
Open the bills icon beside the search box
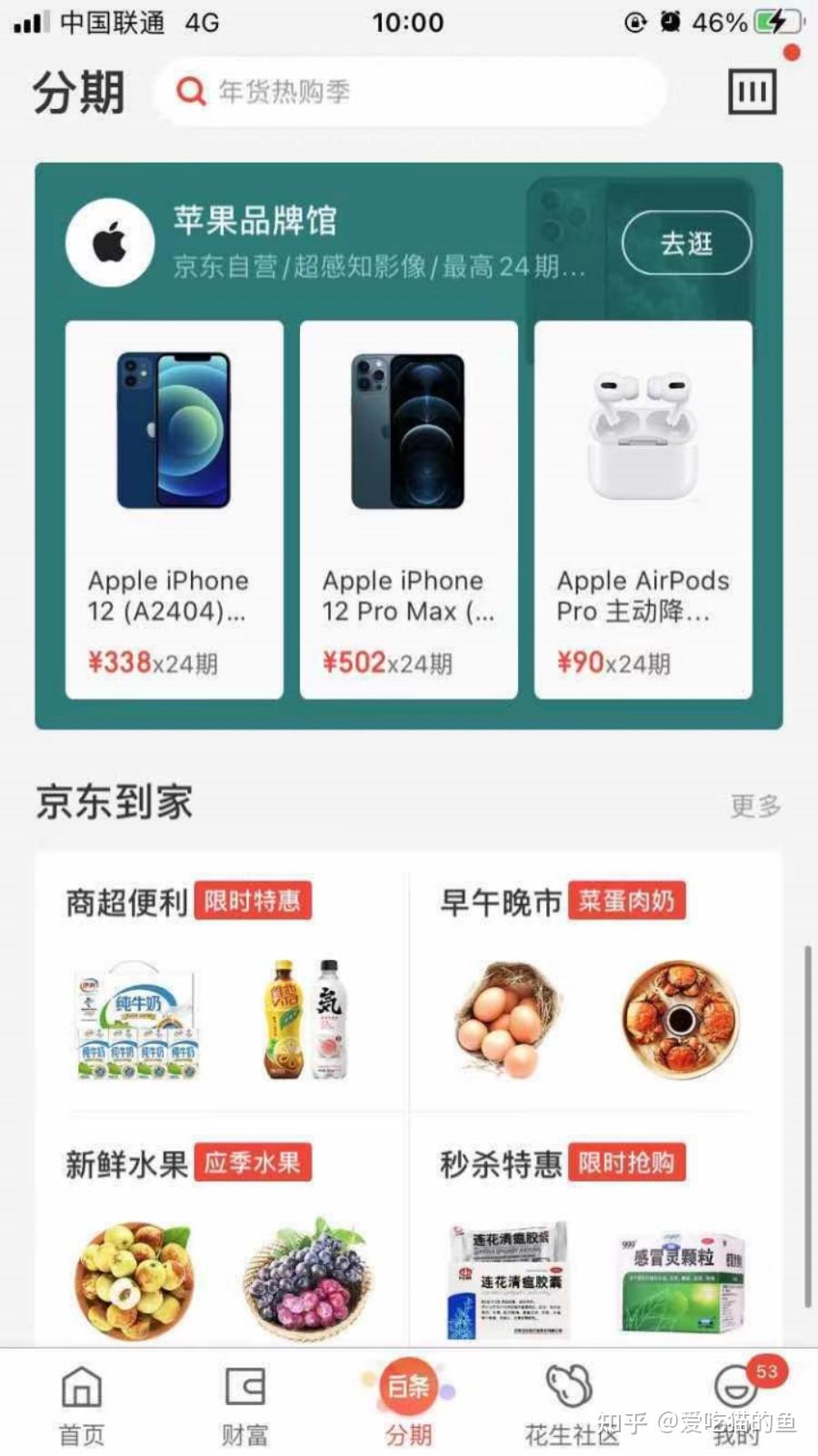click(752, 91)
